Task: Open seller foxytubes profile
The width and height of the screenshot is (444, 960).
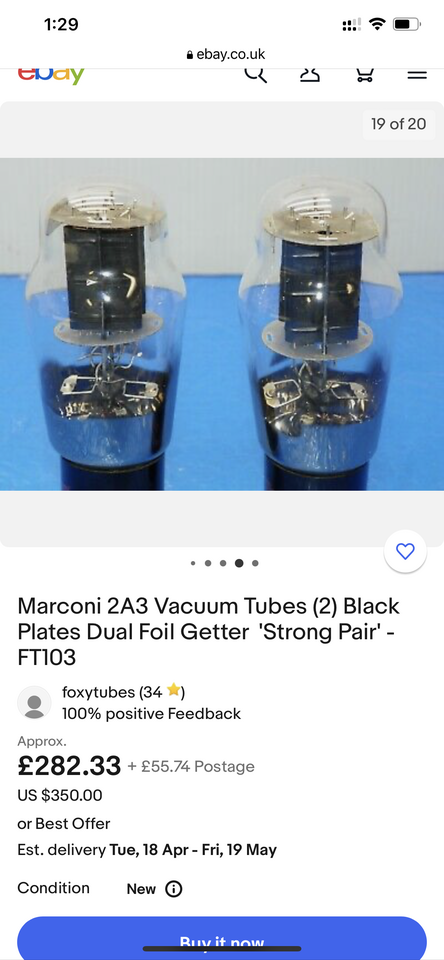Action: tap(98, 692)
